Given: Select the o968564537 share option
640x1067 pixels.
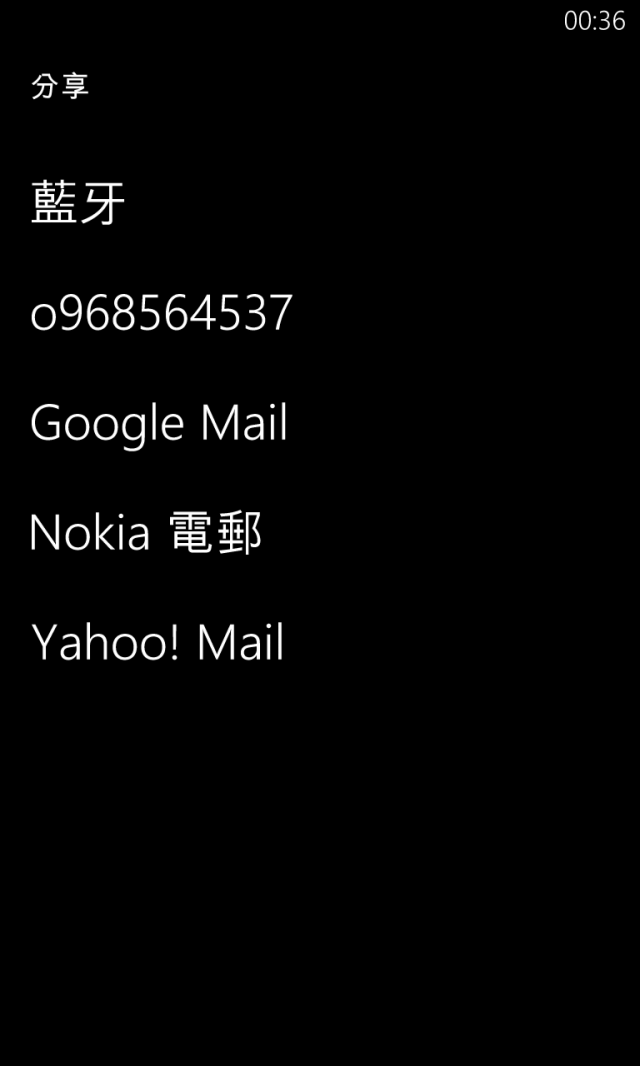Looking at the screenshot, I should tap(161, 313).
